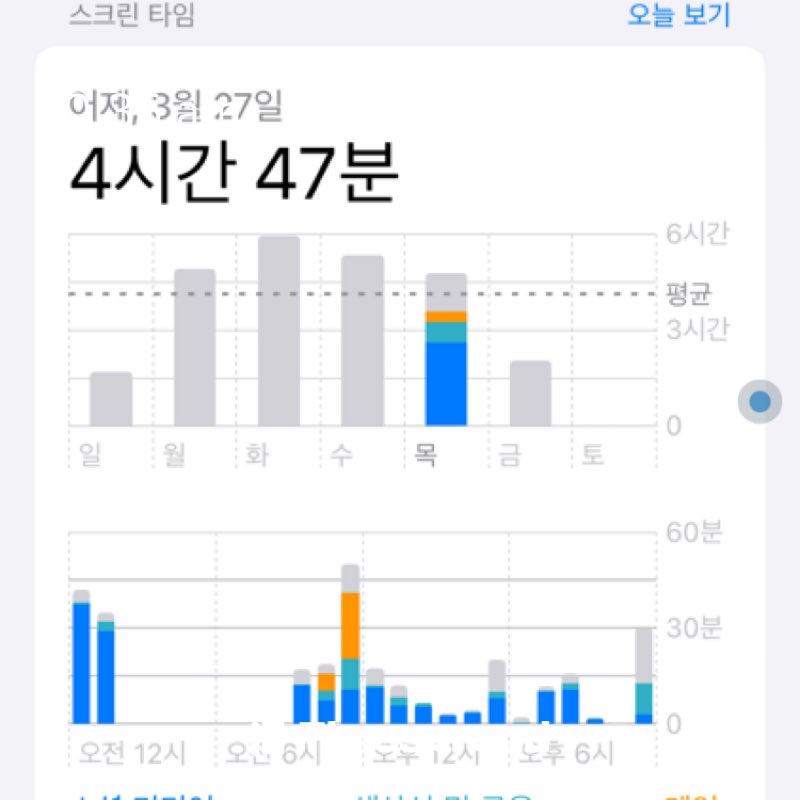Tap the floating AssistiveTouch button
The height and width of the screenshot is (800, 800).
click(x=760, y=402)
